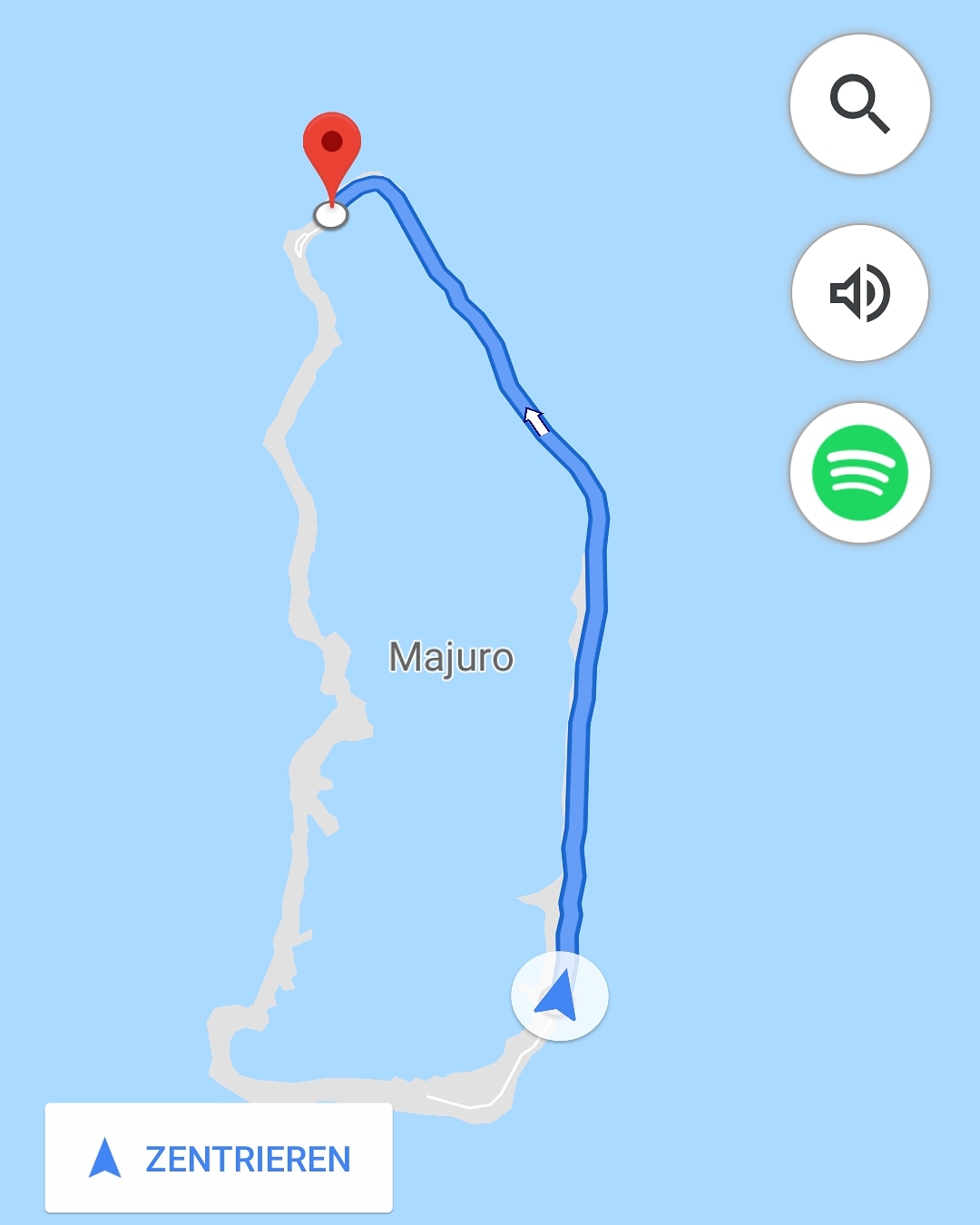
Task: Tap the Zentrieren re-center button
Action: 219,1158
